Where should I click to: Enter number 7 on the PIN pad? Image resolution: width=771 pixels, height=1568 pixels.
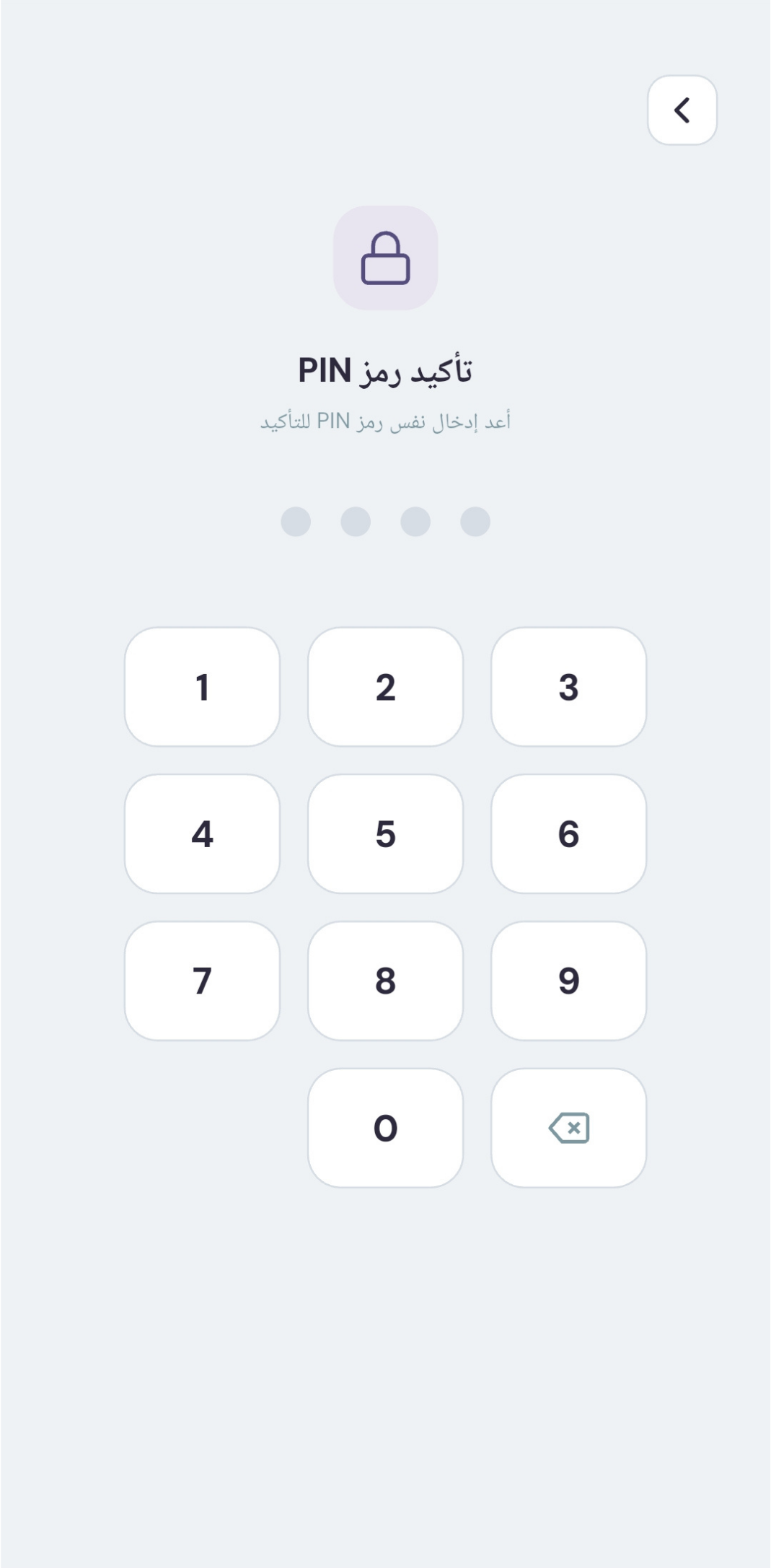(x=202, y=981)
